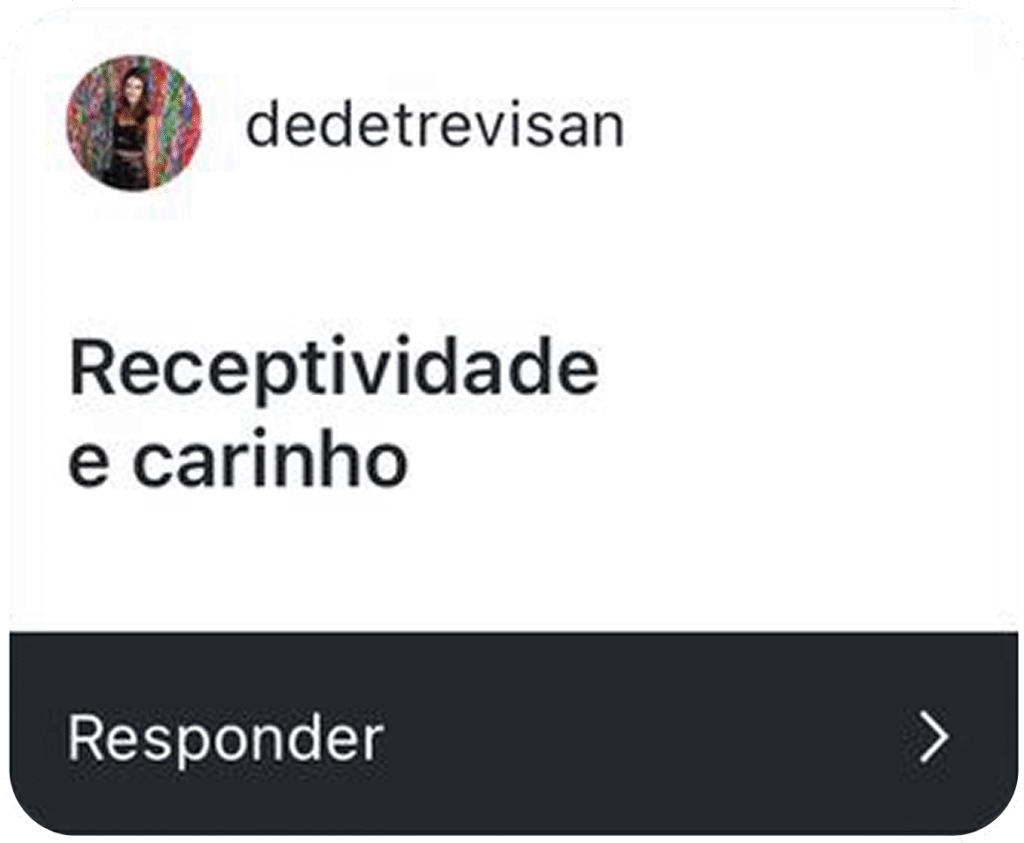Open the dedetrevisan username link
The image size is (1024, 843).
click(435, 126)
